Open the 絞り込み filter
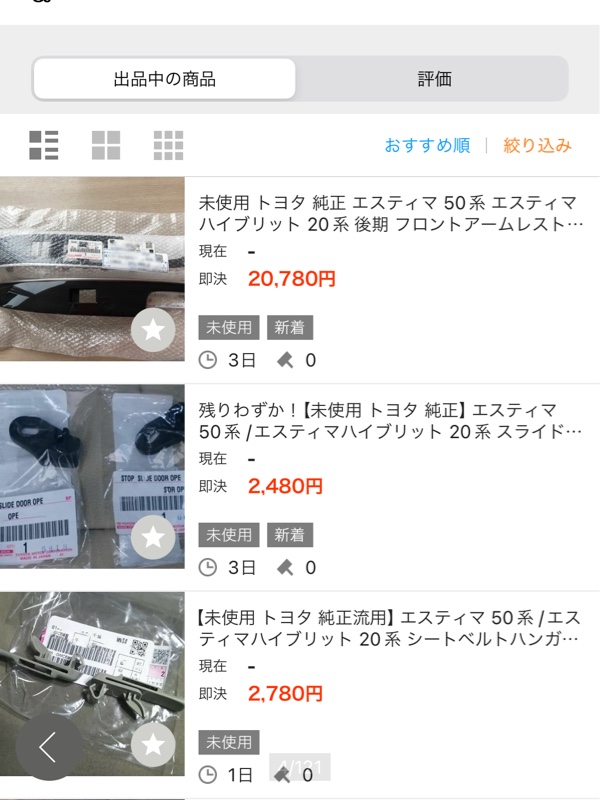Viewport: 600px width, 800px height. 537,146
